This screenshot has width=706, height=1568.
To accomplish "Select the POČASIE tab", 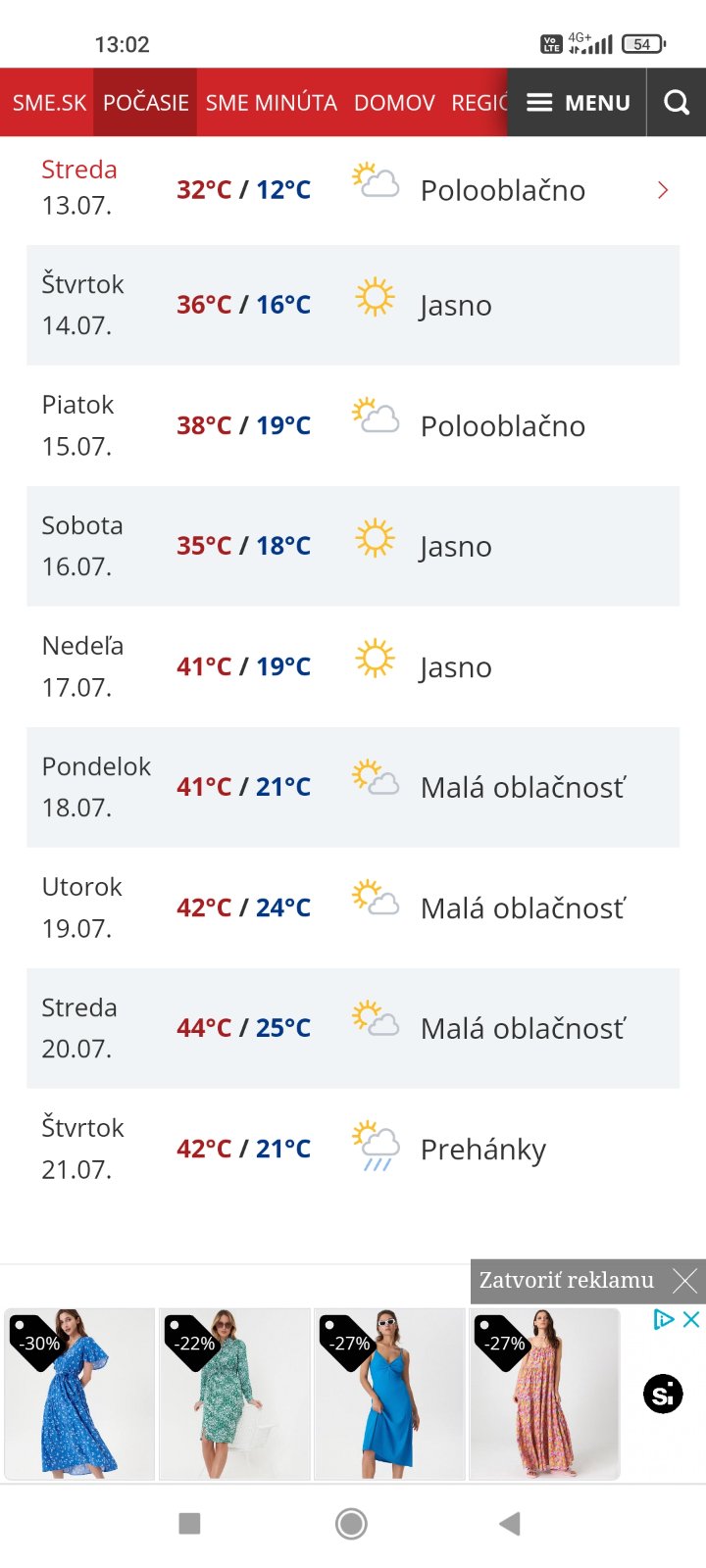I will [x=146, y=103].
